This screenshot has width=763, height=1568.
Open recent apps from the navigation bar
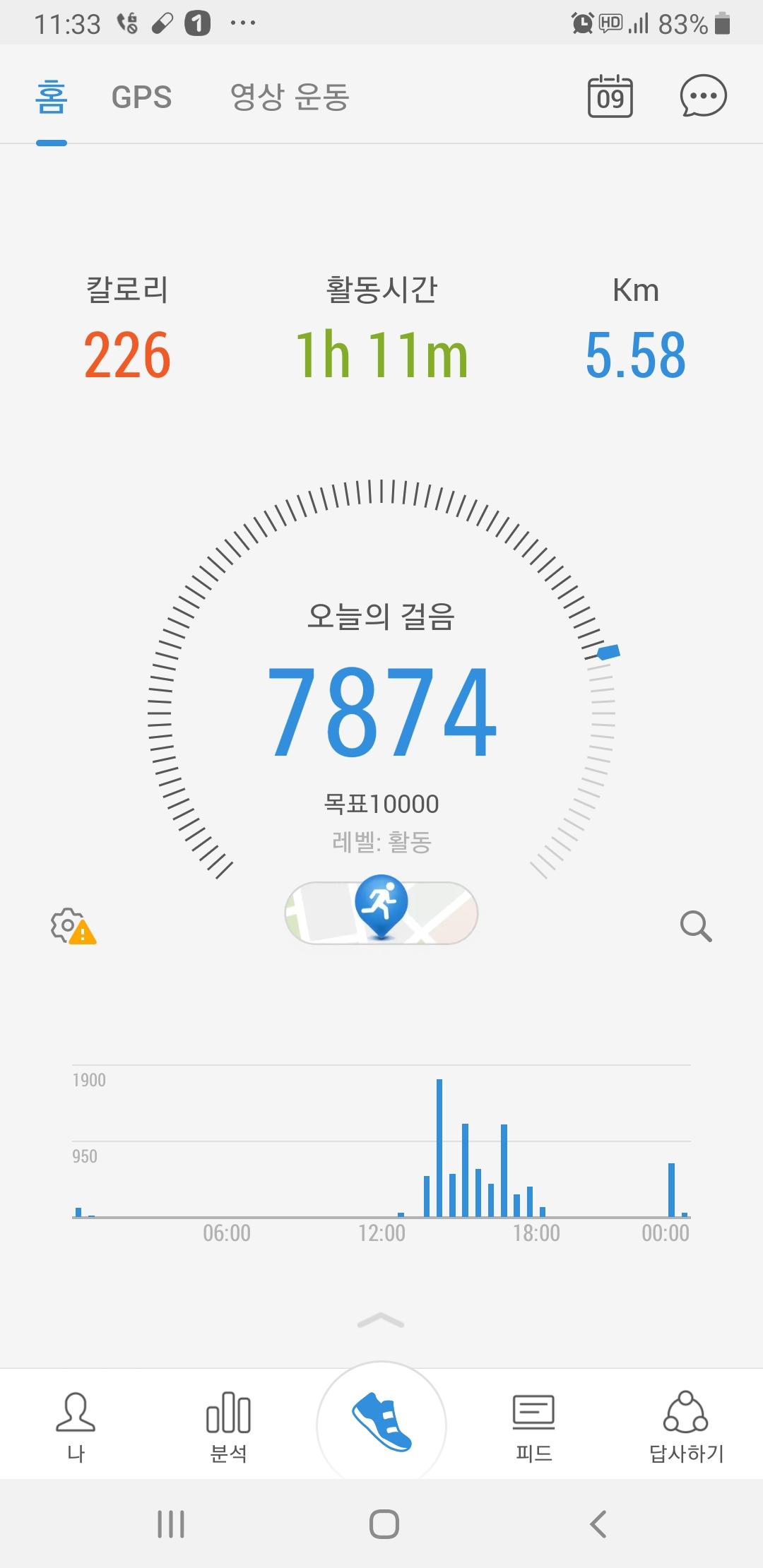[171, 1524]
